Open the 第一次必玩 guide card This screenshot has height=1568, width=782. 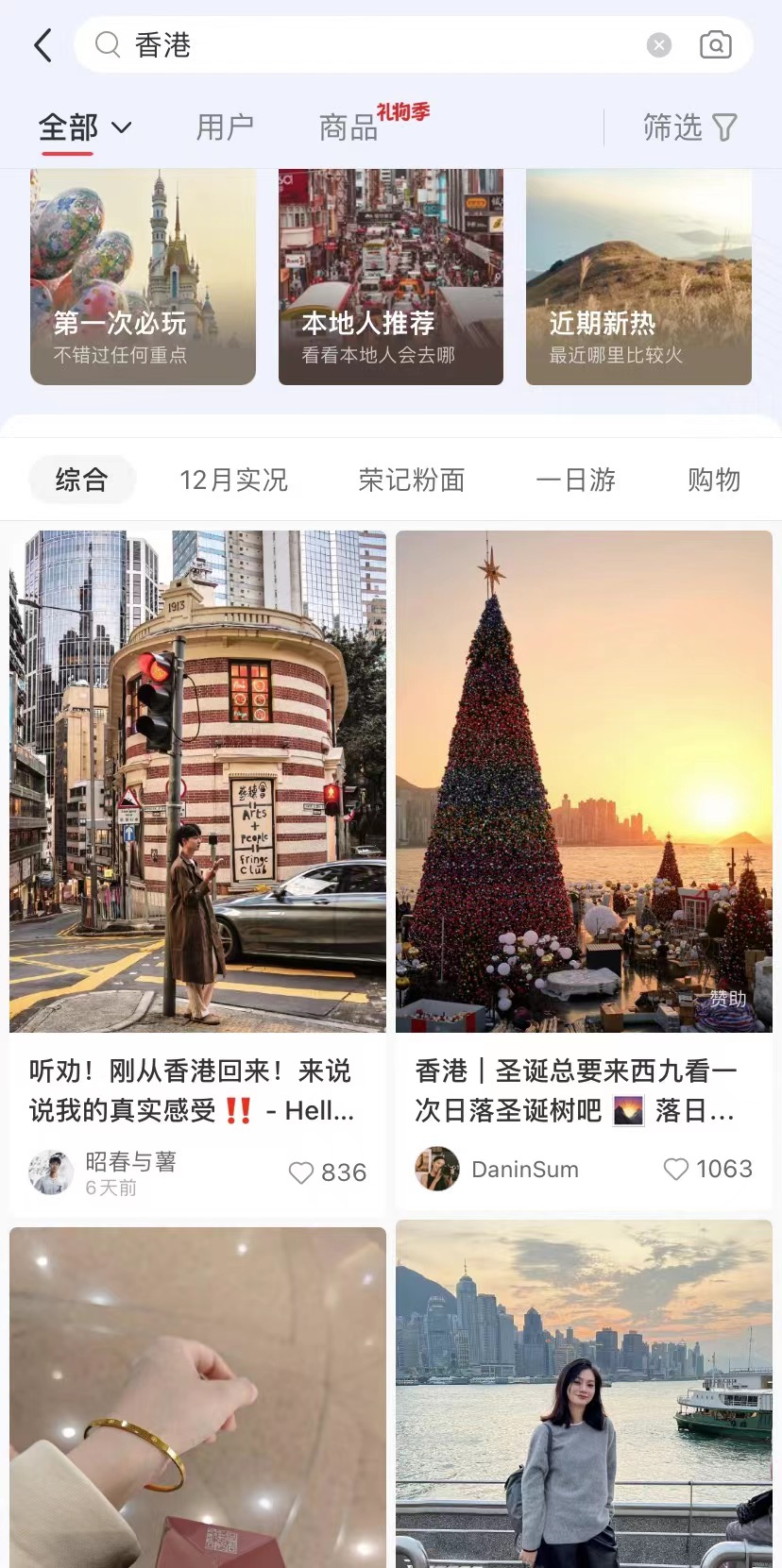[x=143, y=278]
